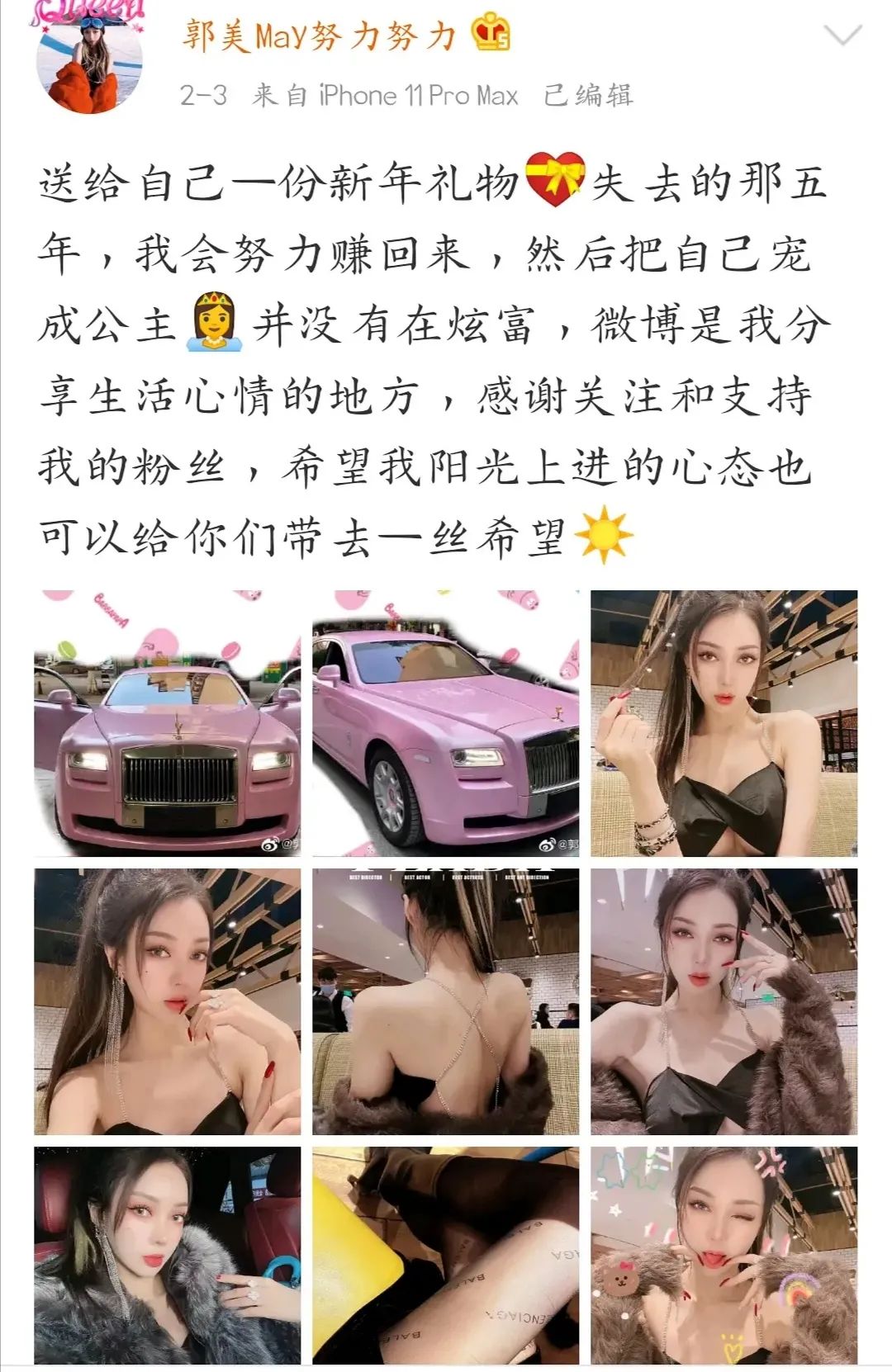Open the front-view pink car photo
The image size is (892, 1372).
[x=167, y=723]
